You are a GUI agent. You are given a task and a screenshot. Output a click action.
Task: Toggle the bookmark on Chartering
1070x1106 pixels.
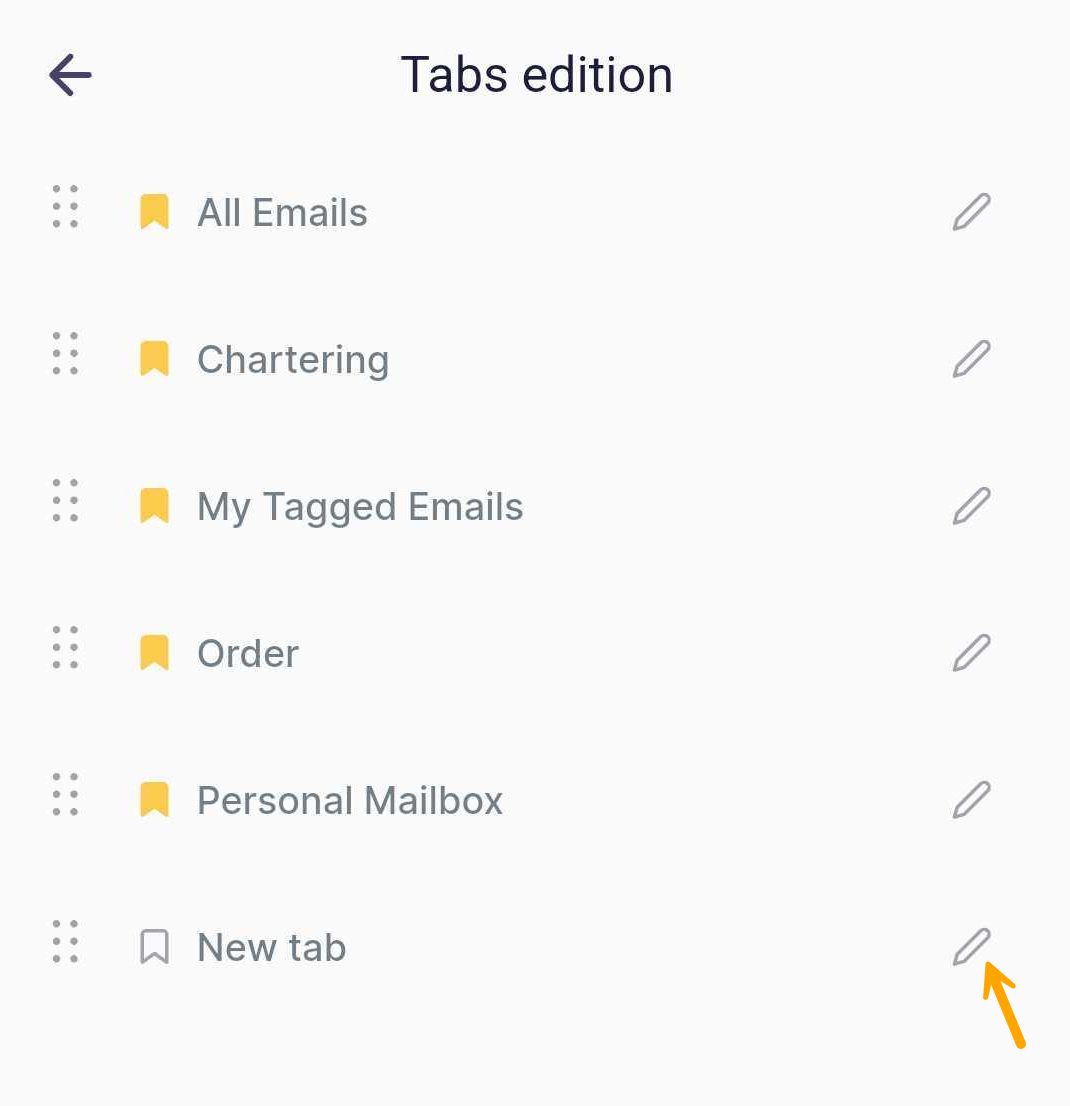coord(154,359)
